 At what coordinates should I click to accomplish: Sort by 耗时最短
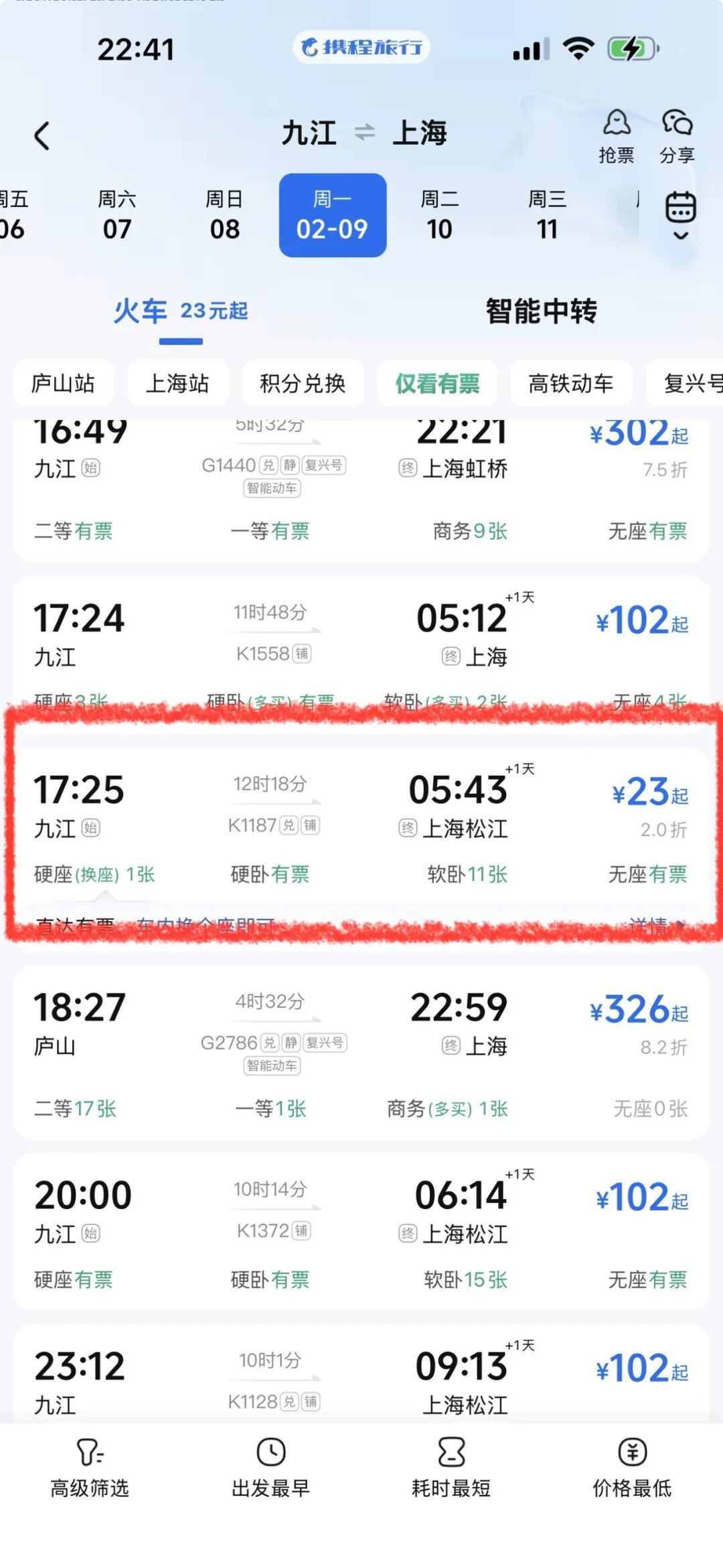(451, 1468)
